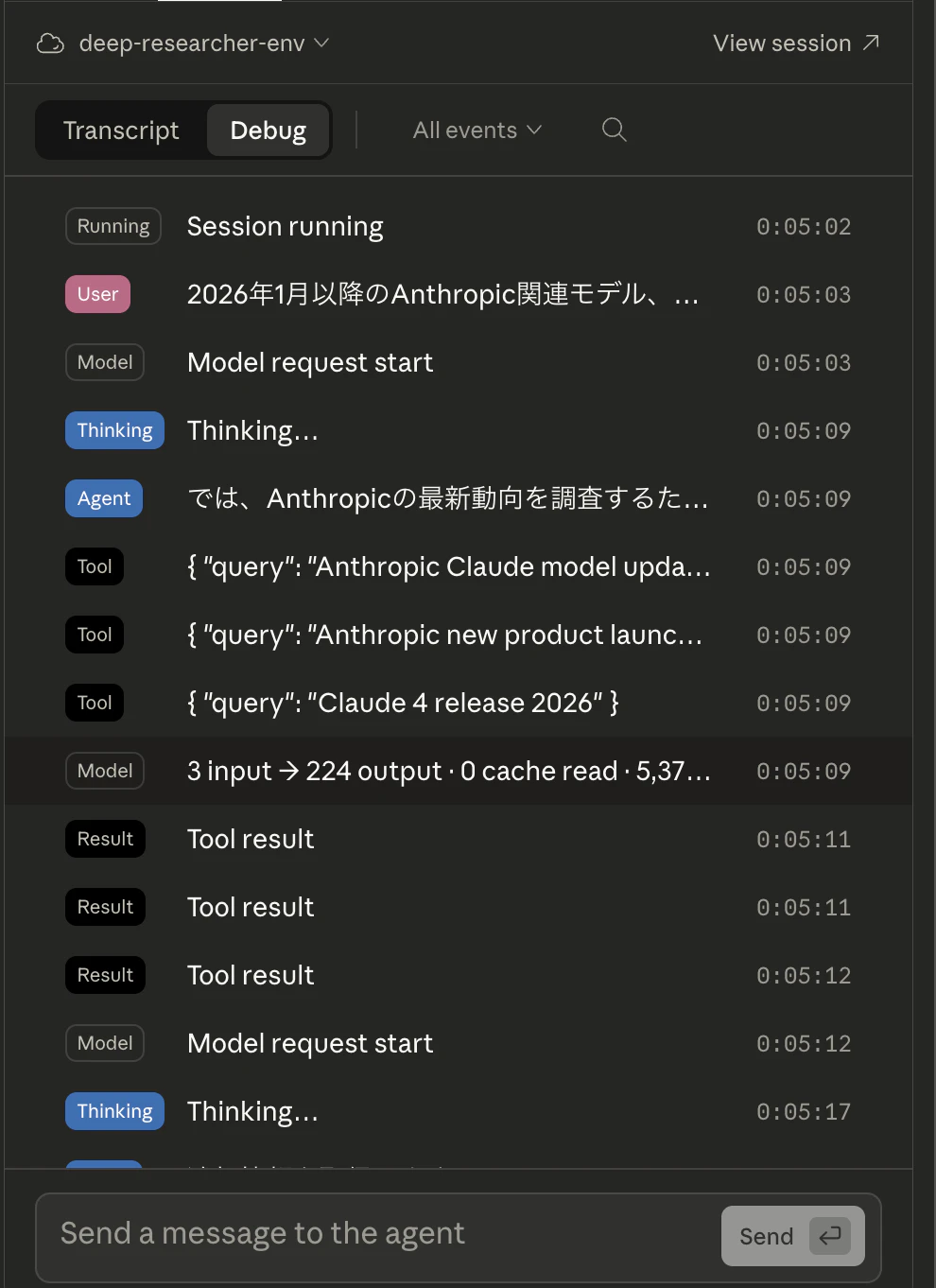Viewport: 936px width, 1288px height.
Task: Open the Tool call querying Anthropic Claude model
Action: [x=448, y=567]
